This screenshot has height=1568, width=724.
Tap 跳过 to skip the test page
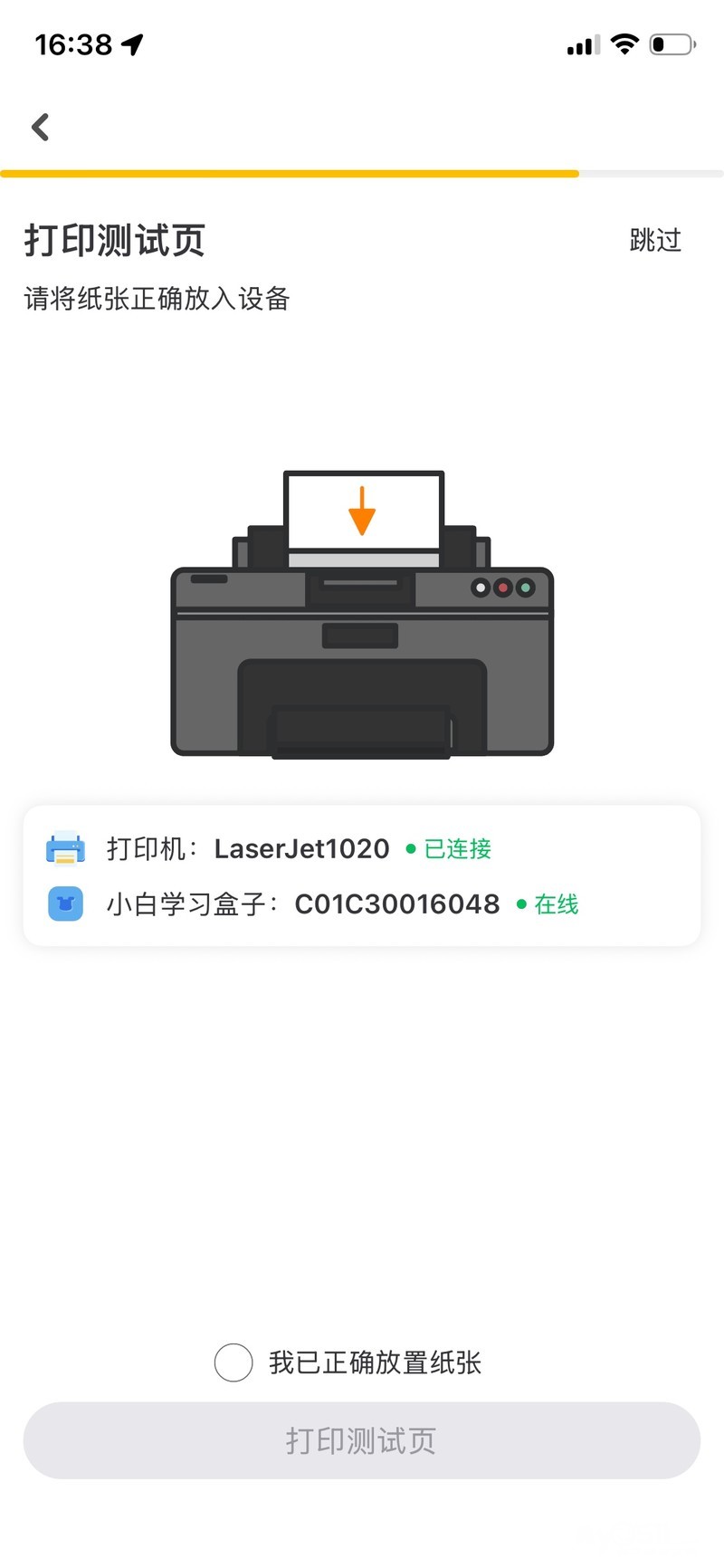click(x=655, y=240)
